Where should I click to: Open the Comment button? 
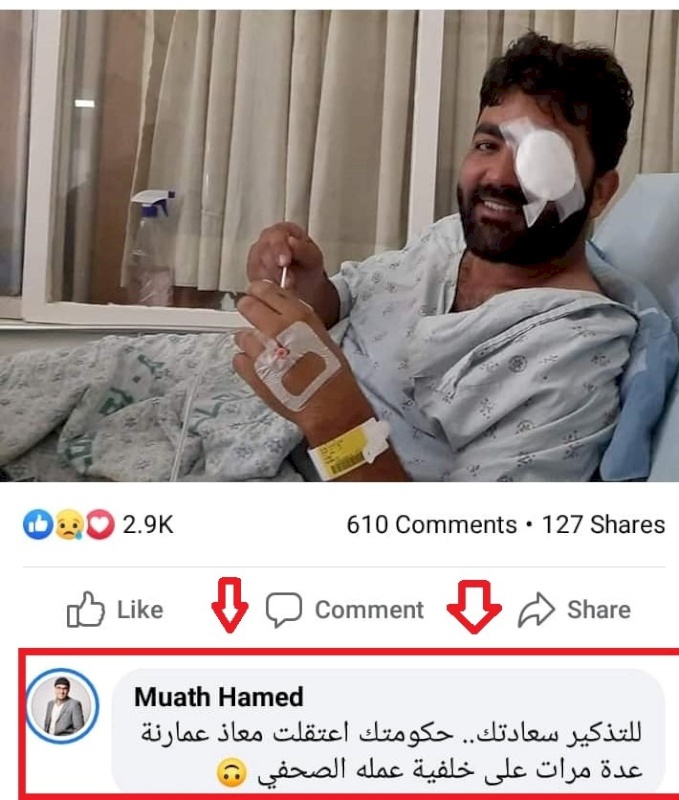point(345,610)
